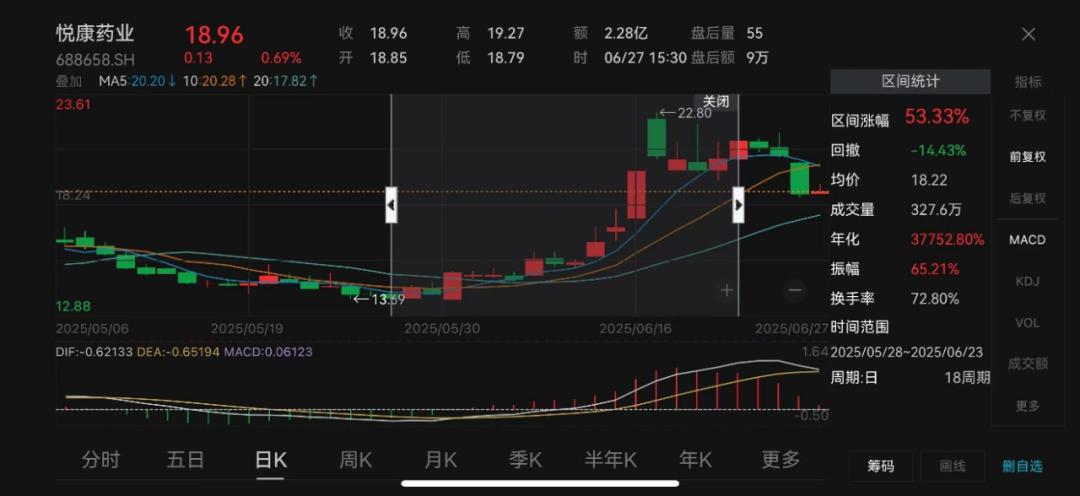Display the VOL indicator
This screenshot has width=1080, height=496.
pos(1027,323)
